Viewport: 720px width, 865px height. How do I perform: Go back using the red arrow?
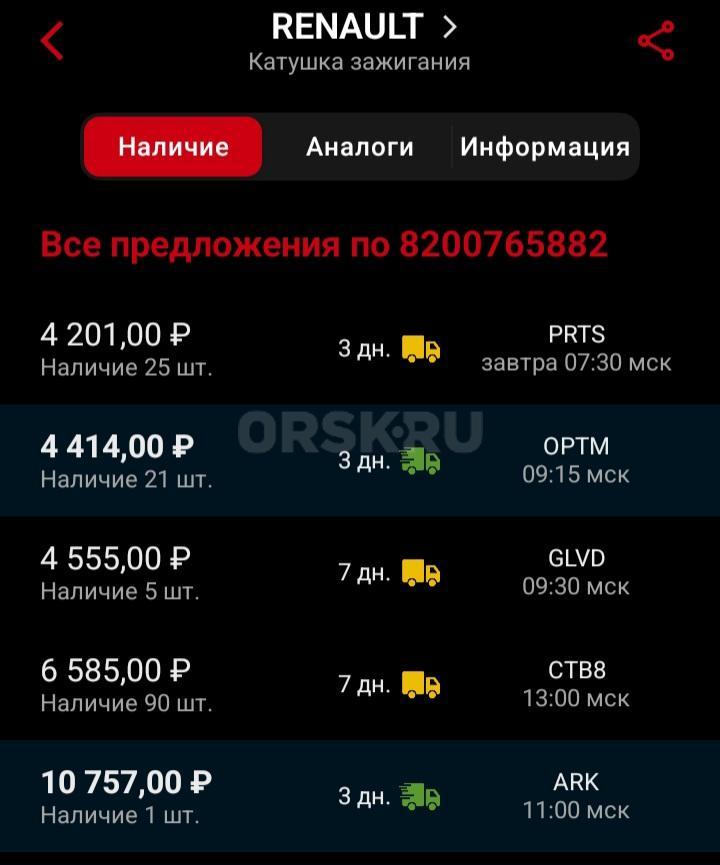[52, 41]
